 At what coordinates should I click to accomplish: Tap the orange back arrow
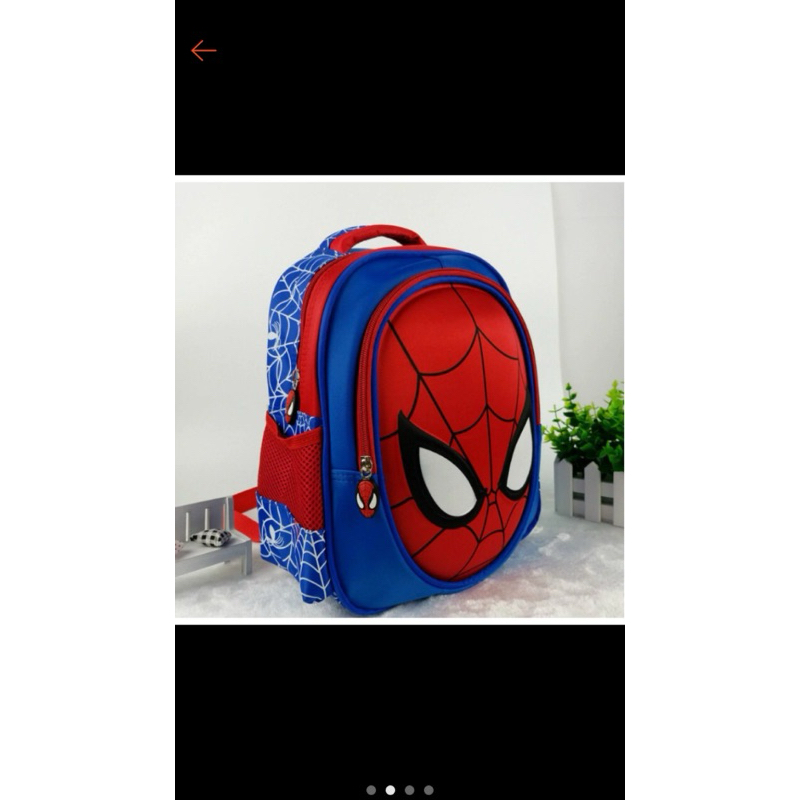pyautogui.click(x=204, y=51)
